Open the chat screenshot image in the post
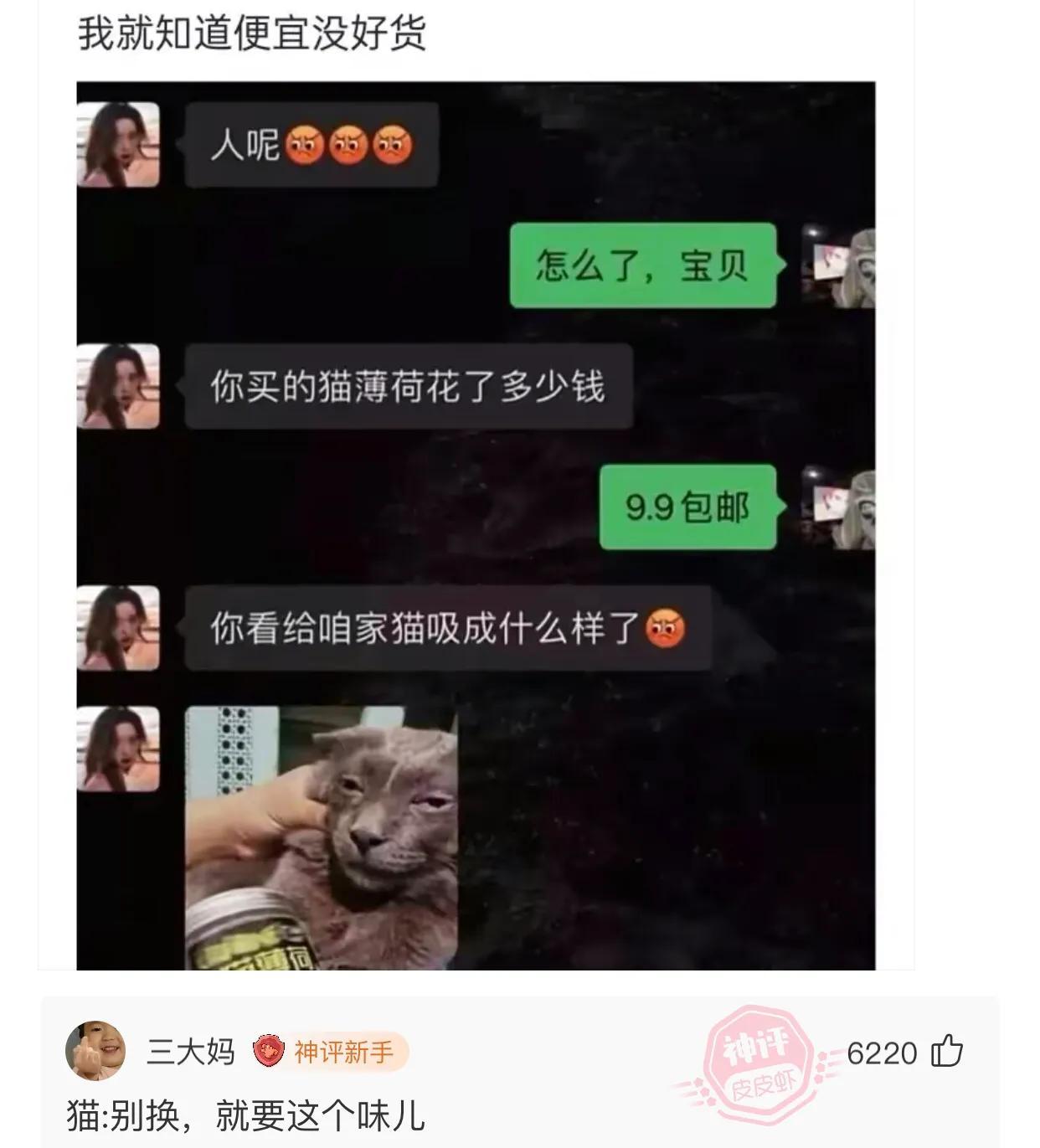This screenshot has height=1148, width=1040. 476,525
